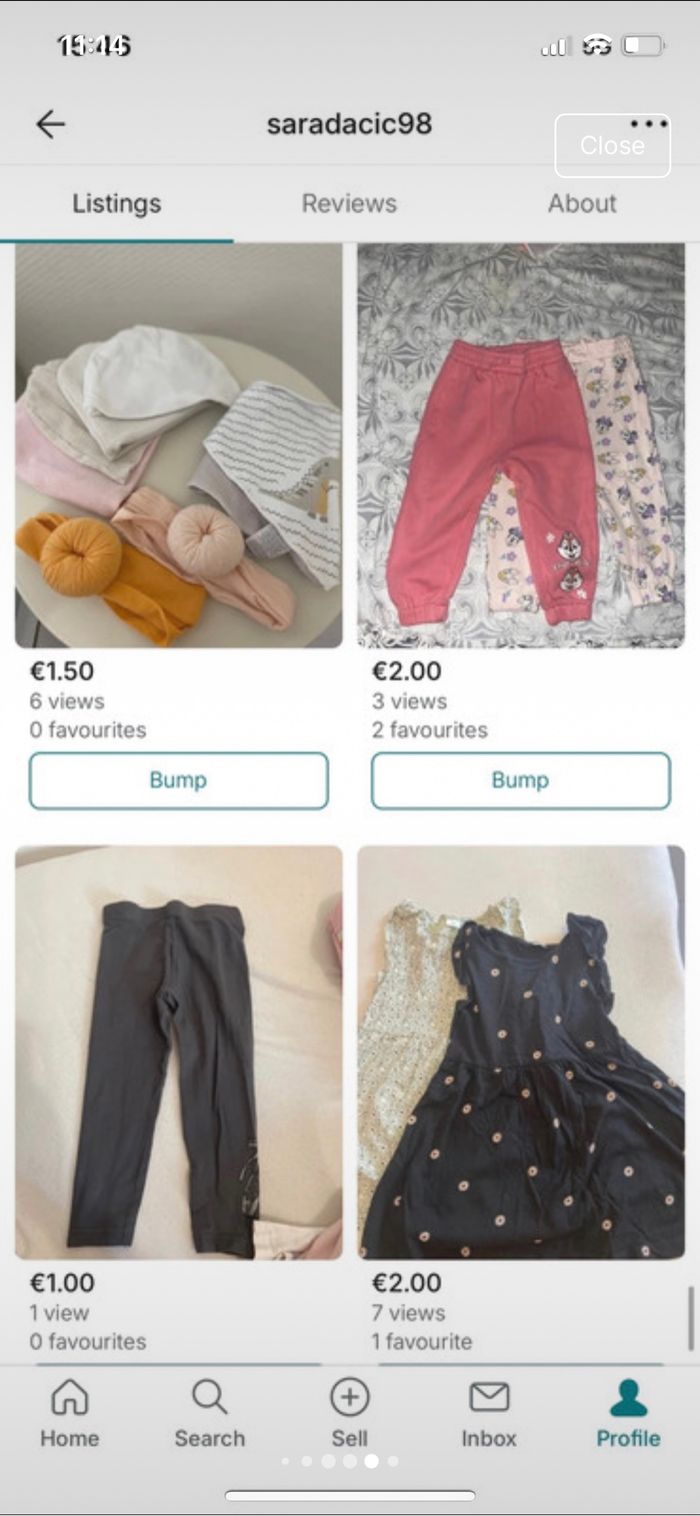Switch to the Reviews tab
This screenshot has width=700, height=1516.
pos(349,204)
